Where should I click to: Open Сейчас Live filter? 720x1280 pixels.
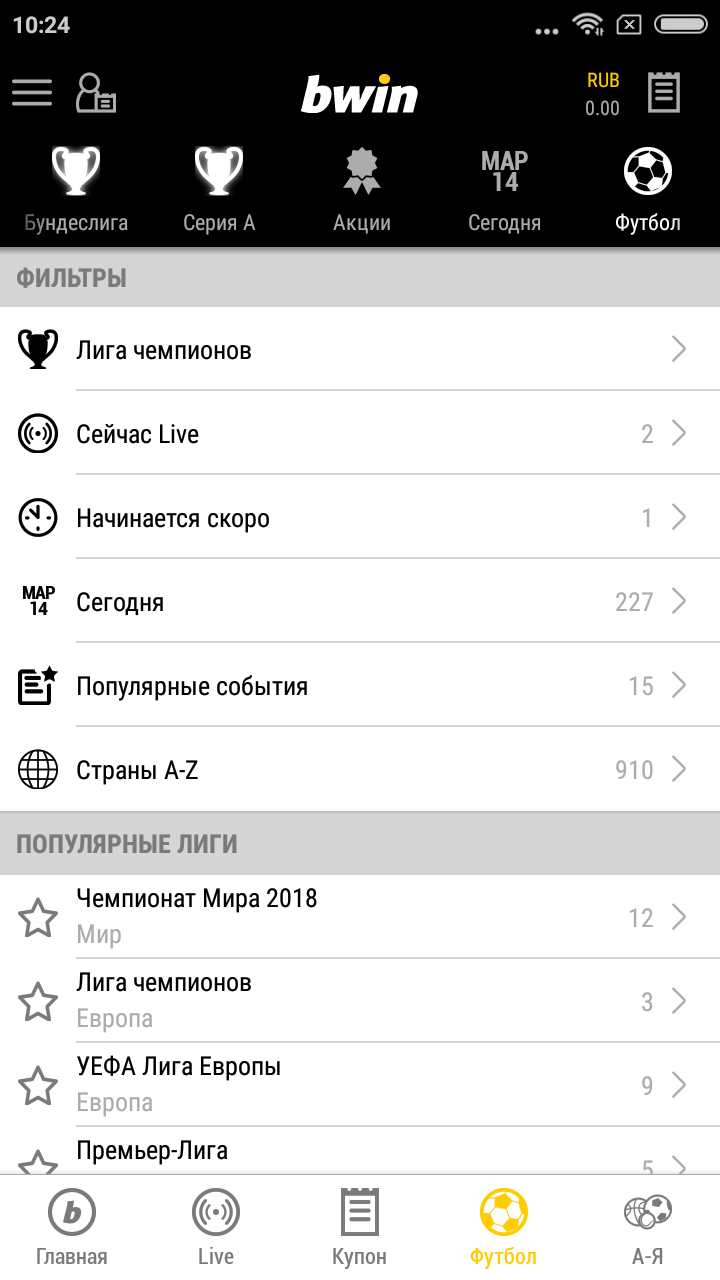coord(360,434)
